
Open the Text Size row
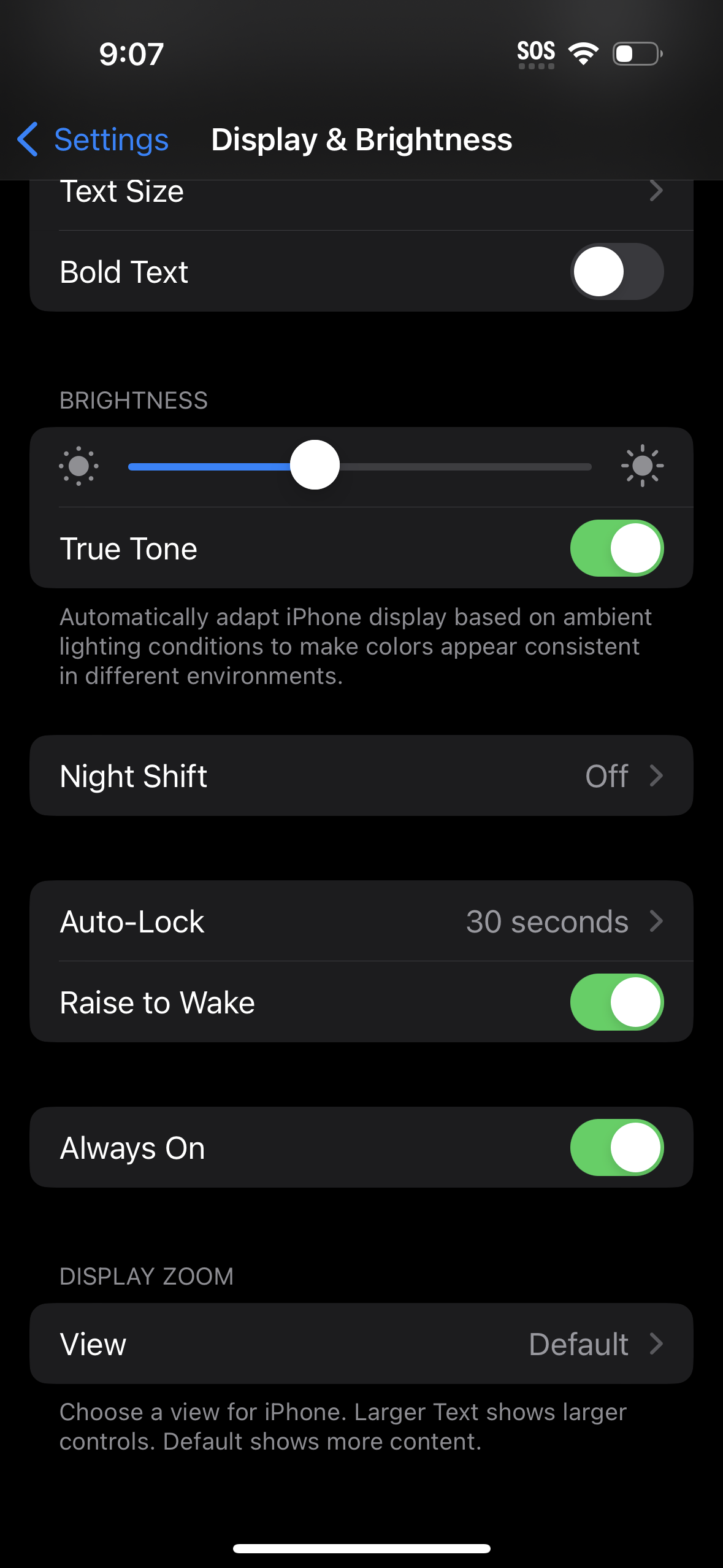point(361,196)
